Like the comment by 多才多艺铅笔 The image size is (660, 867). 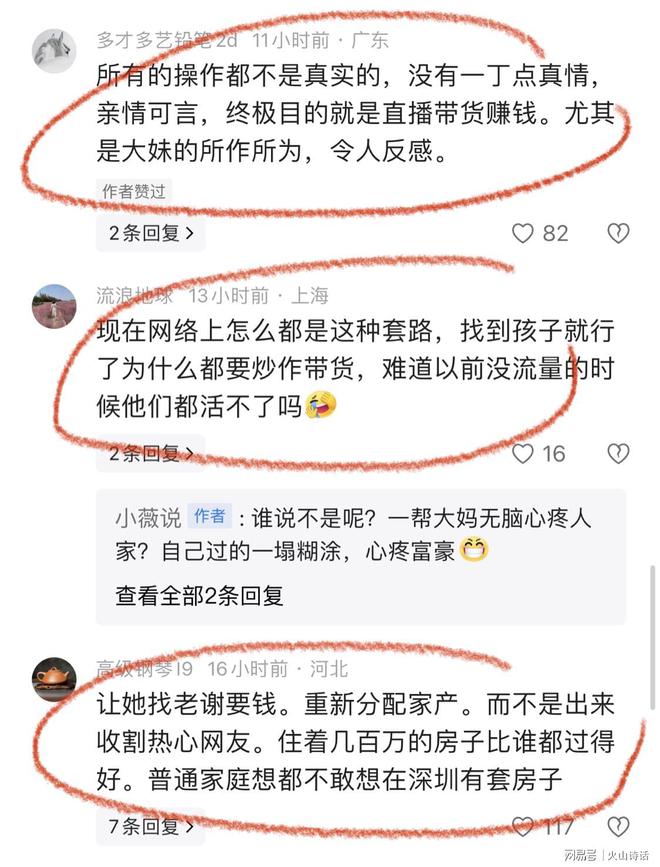[x=523, y=233]
